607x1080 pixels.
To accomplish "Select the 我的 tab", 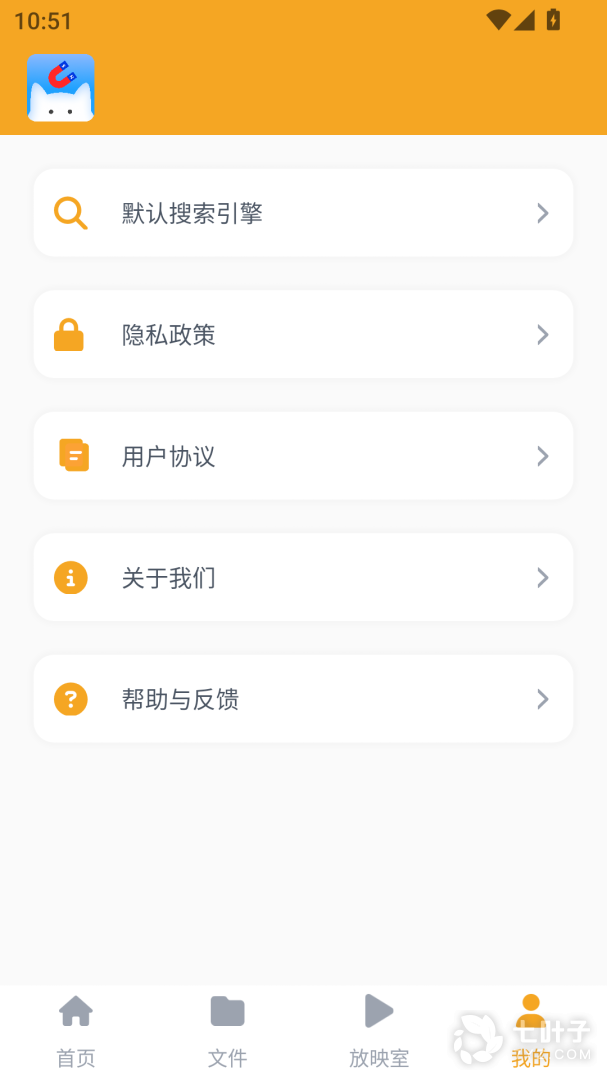I will coord(531,1031).
